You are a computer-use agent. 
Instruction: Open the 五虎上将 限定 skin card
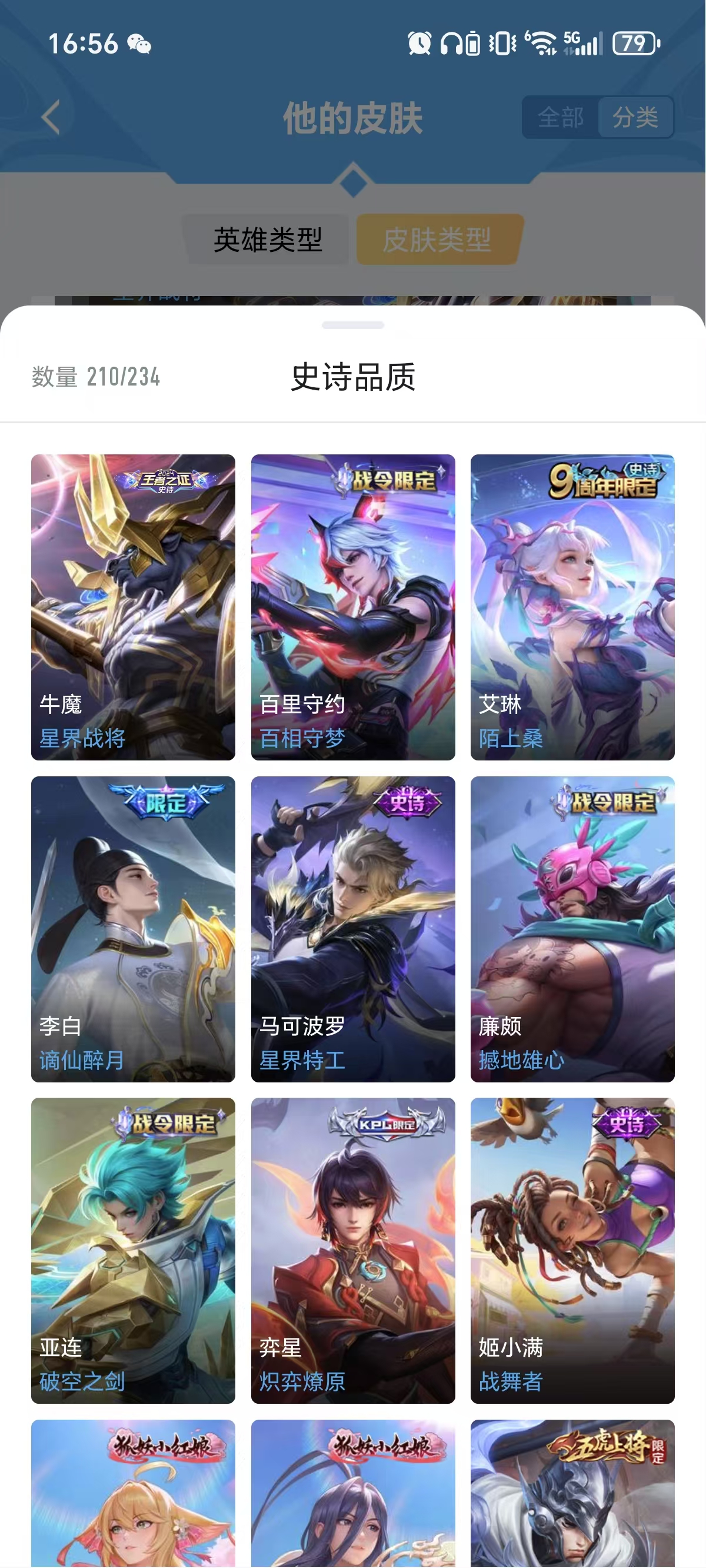click(572, 1493)
